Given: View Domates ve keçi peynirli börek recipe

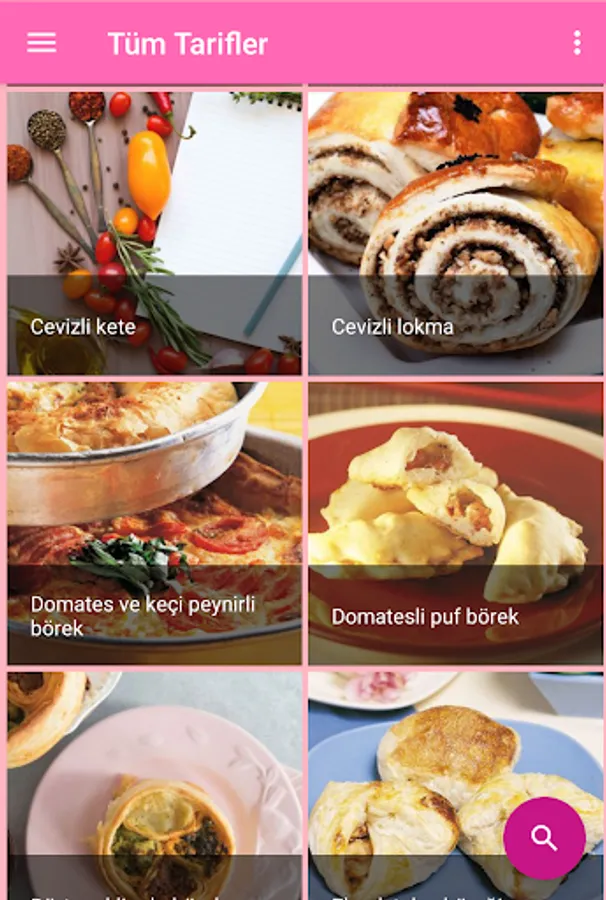Looking at the screenshot, I should pyautogui.click(x=154, y=523).
